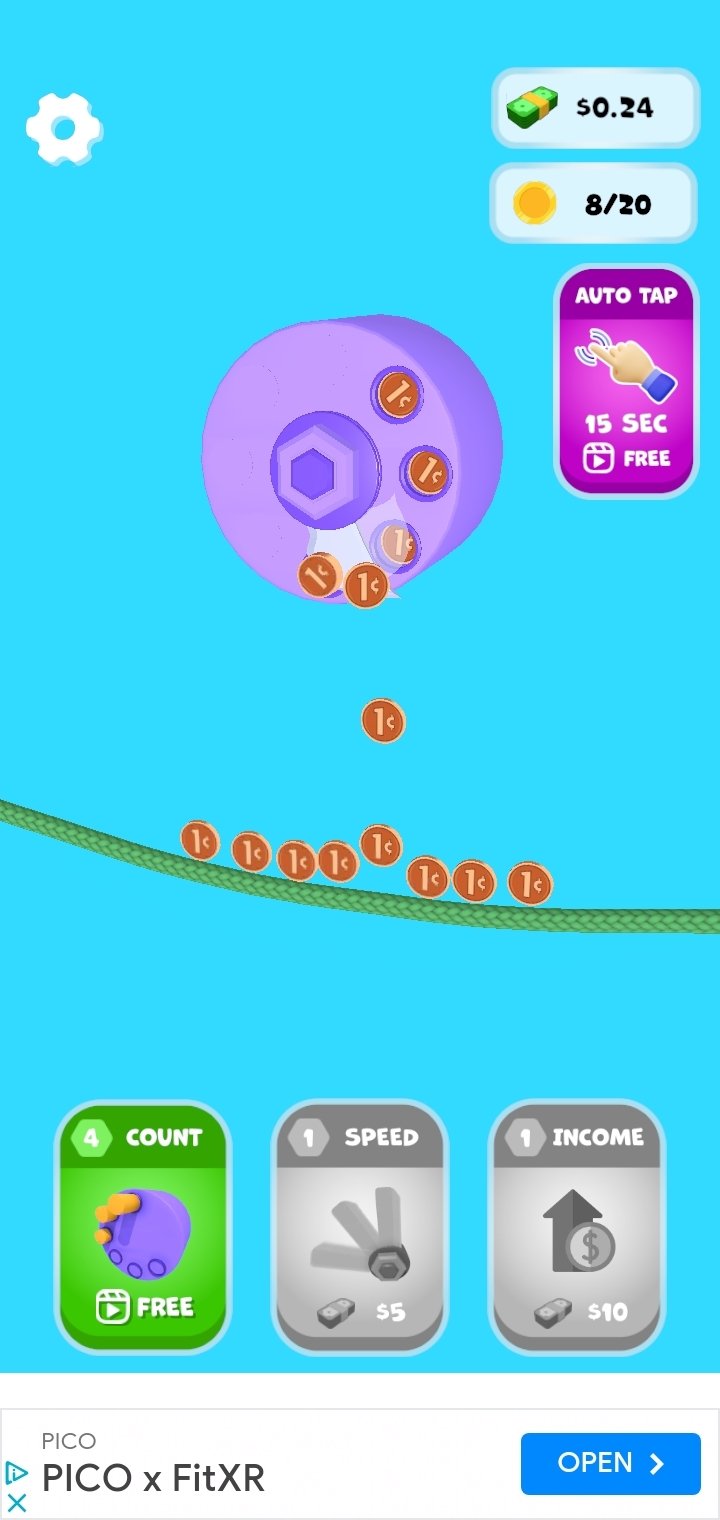Open the PICO x FitXR ad

tap(610, 1463)
